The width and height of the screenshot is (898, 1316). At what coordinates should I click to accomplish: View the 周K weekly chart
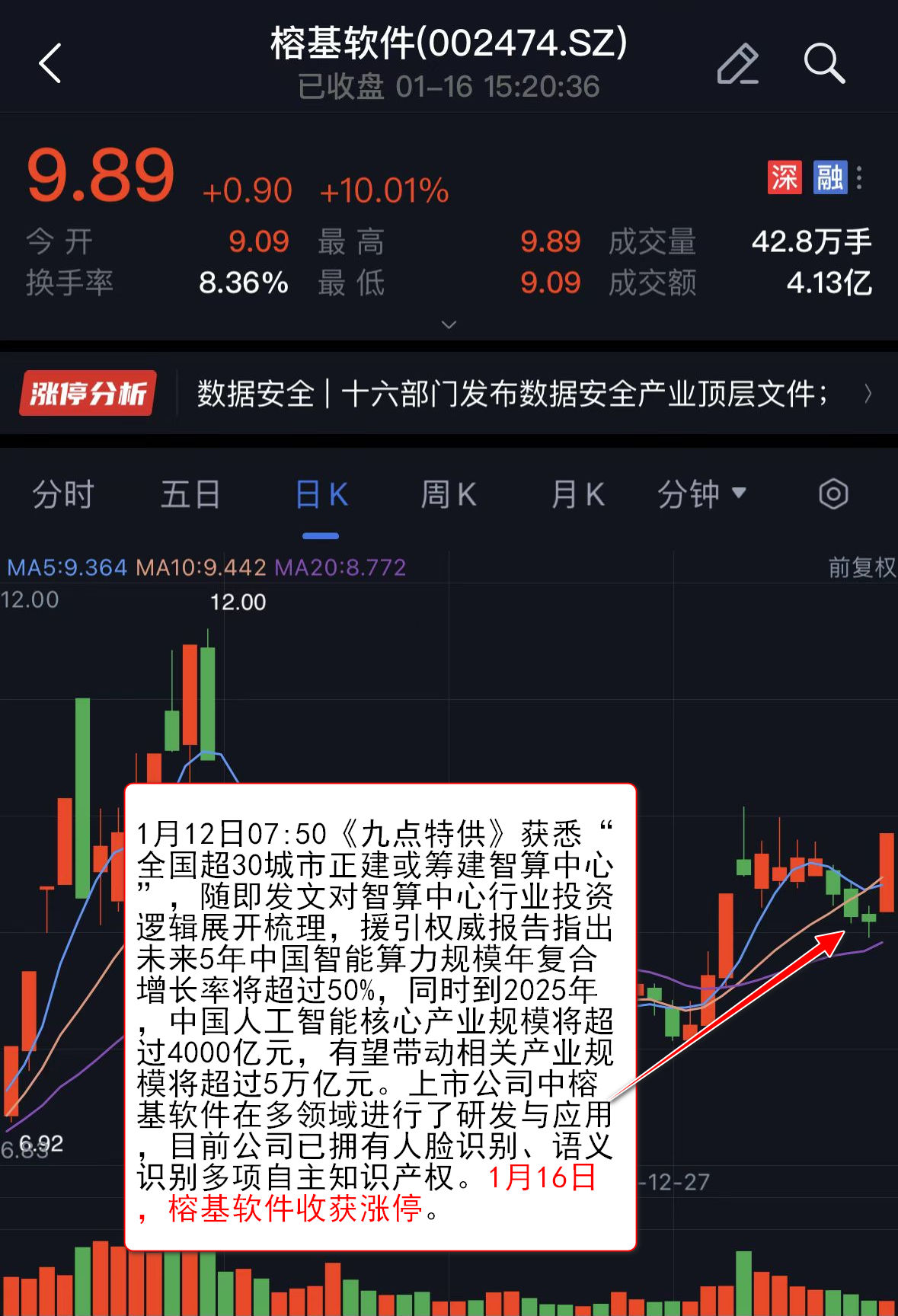click(449, 495)
